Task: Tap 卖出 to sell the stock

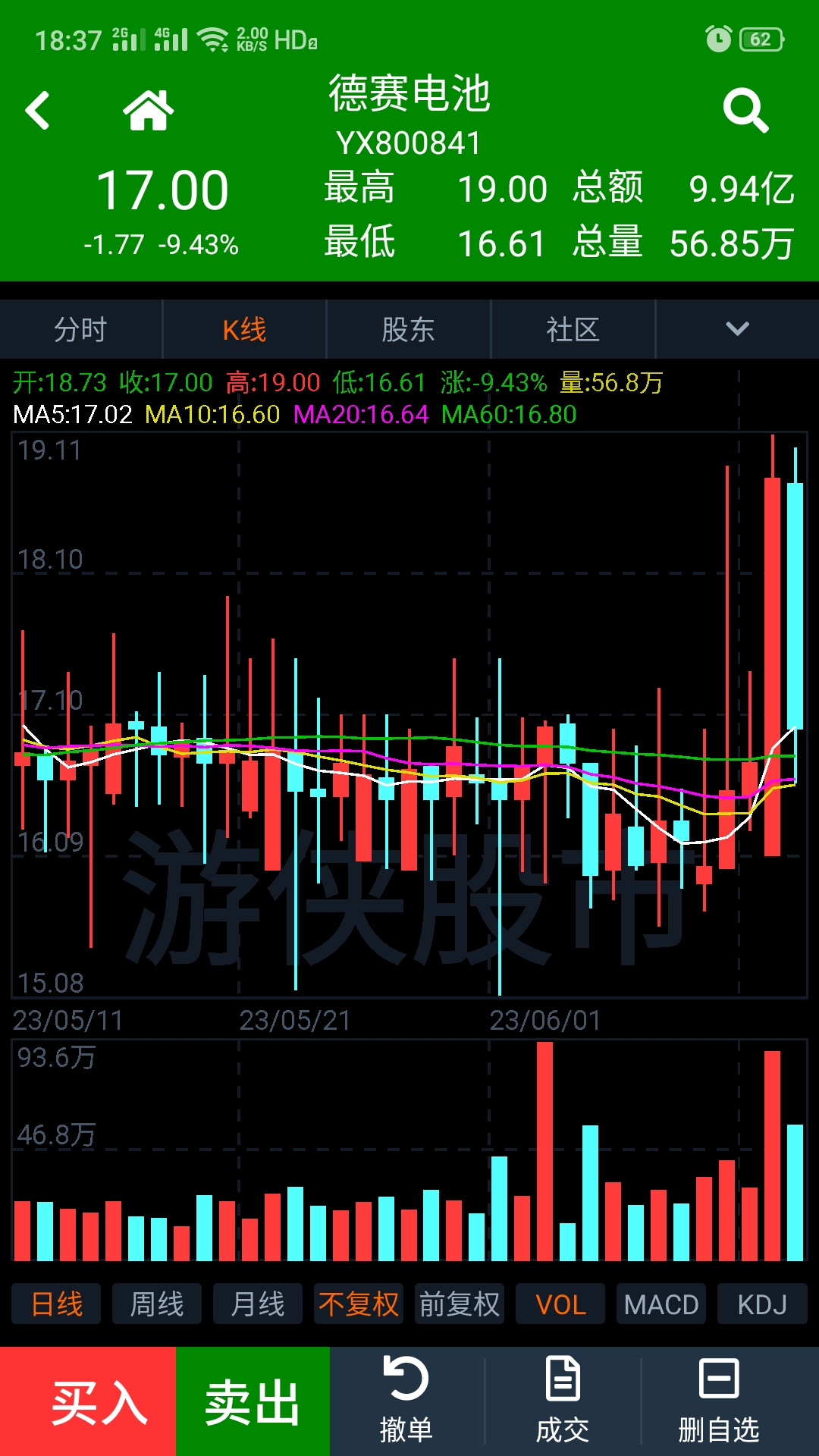Action: coord(253,1401)
